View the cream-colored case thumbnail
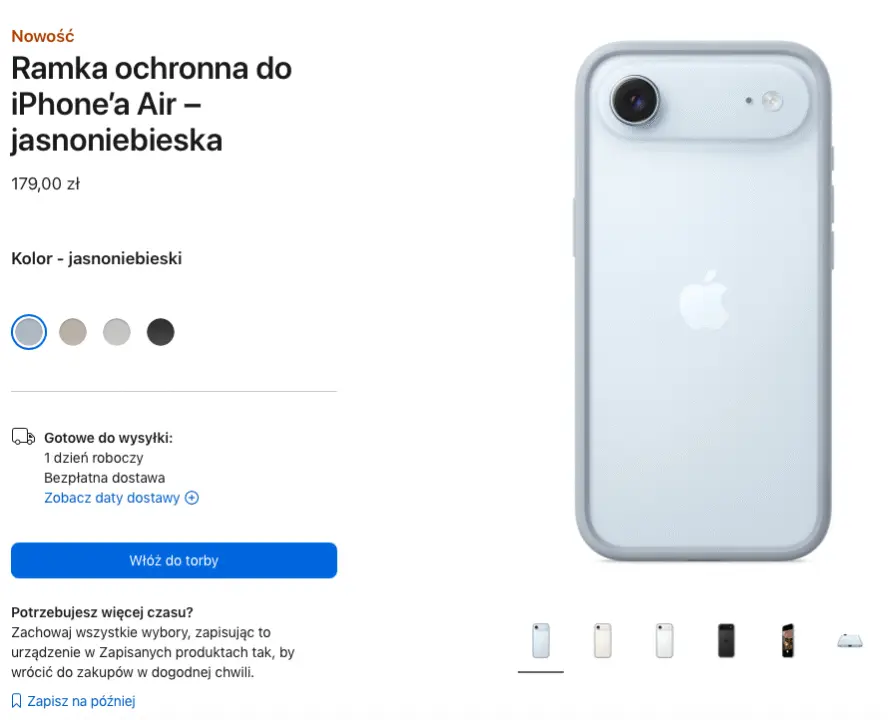 pos(602,640)
